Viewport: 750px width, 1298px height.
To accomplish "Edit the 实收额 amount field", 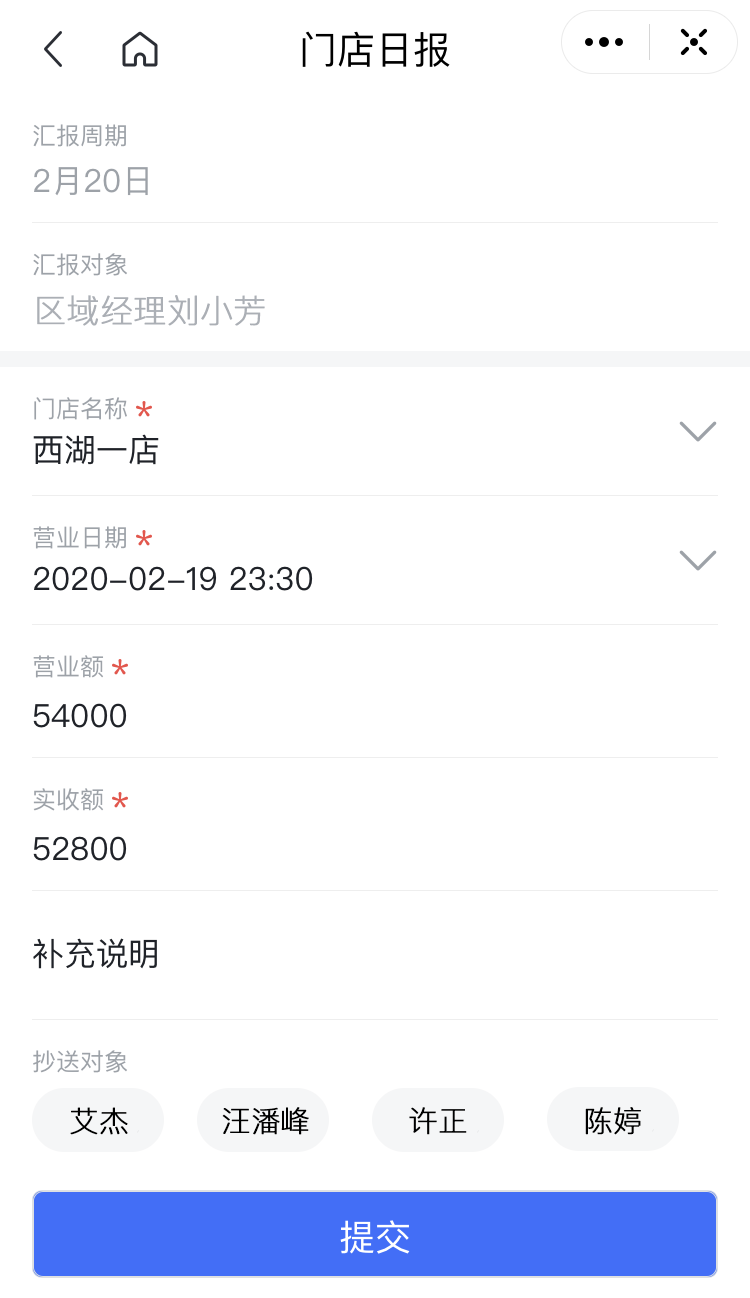I will (374, 849).
